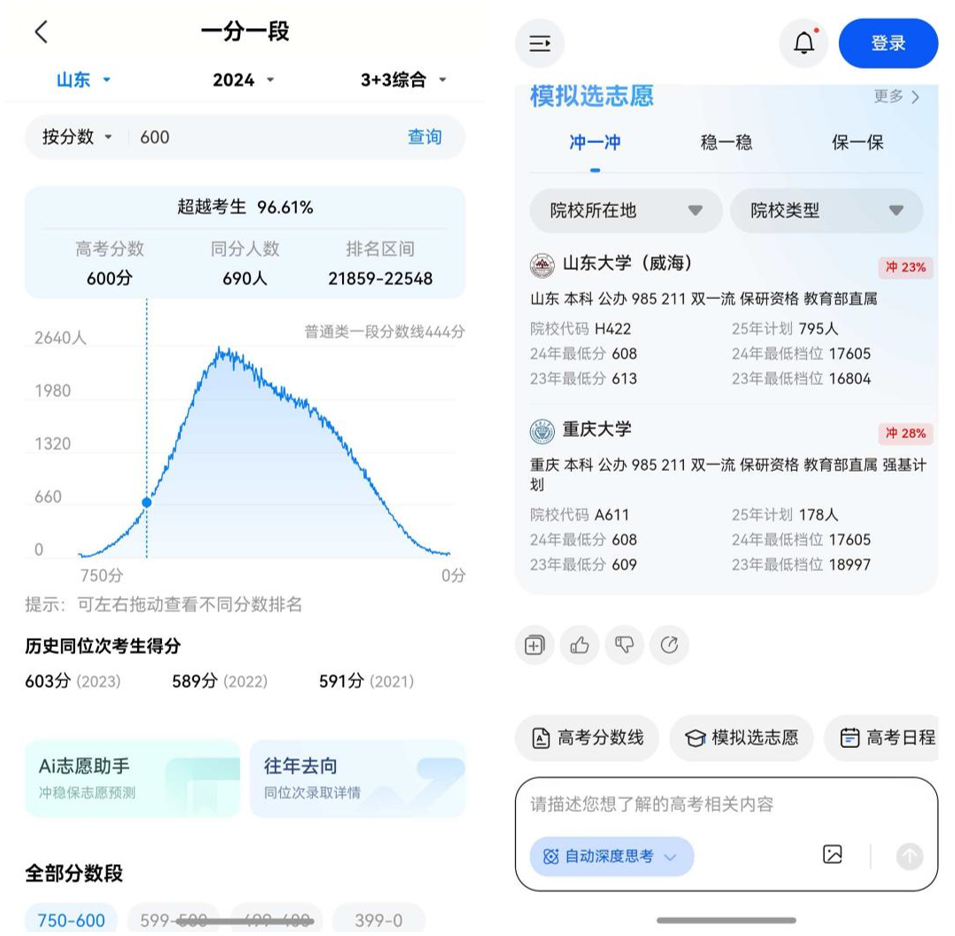955x936 pixels.
Task: Switch to the 保一保 tab
Action: (x=857, y=143)
